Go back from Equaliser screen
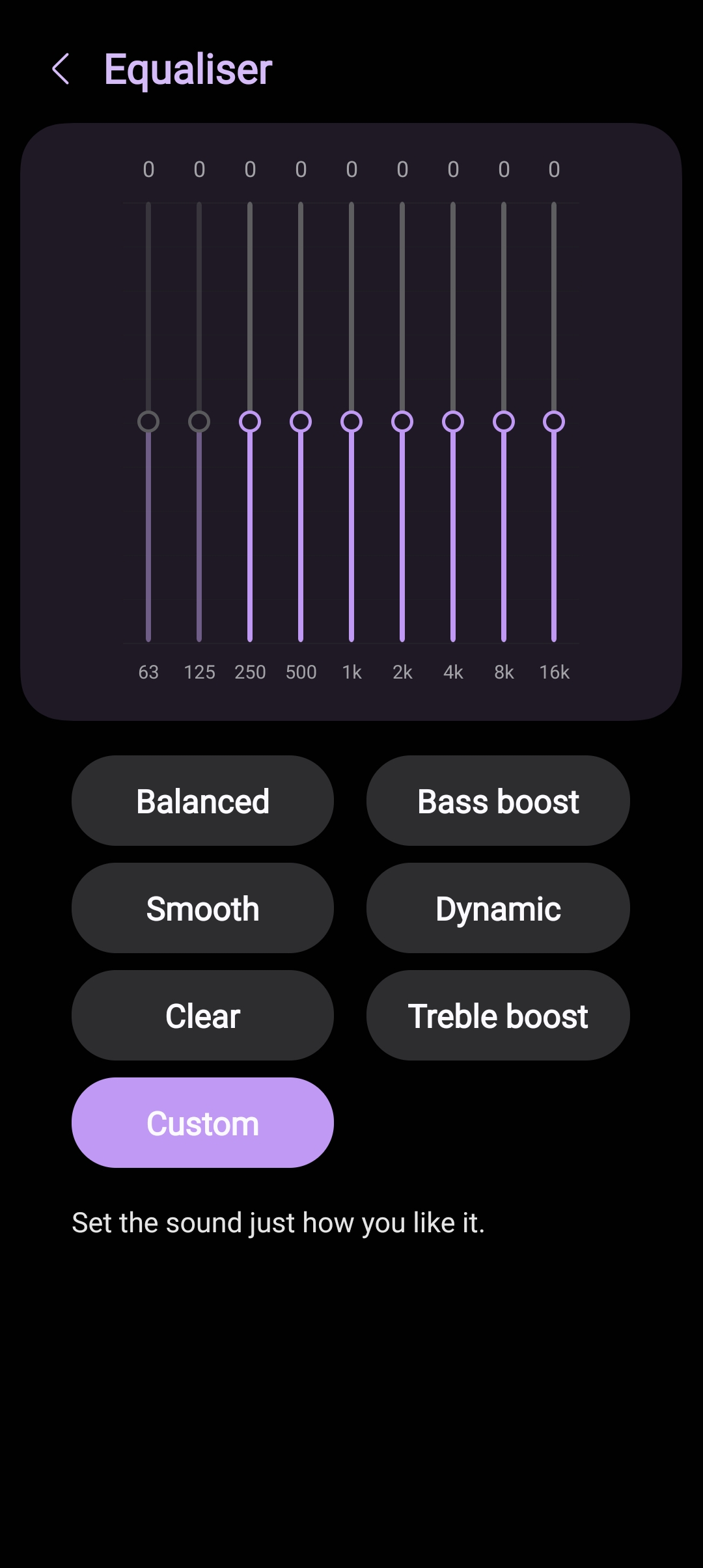Image resolution: width=703 pixels, height=1568 pixels. tap(61, 69)
